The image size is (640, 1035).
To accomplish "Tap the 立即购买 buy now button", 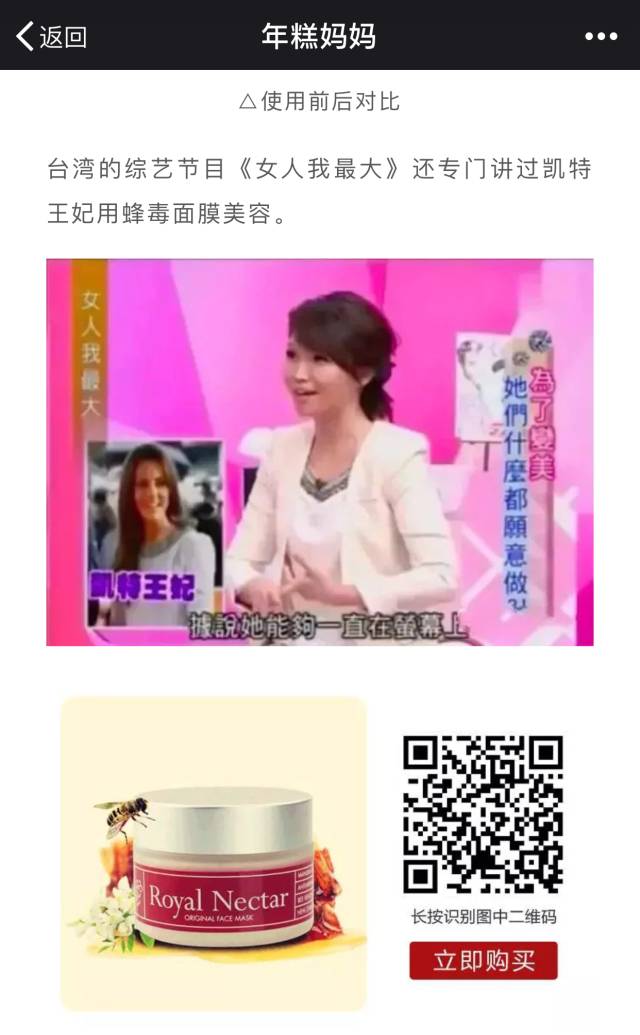I will tap(483, 961).
